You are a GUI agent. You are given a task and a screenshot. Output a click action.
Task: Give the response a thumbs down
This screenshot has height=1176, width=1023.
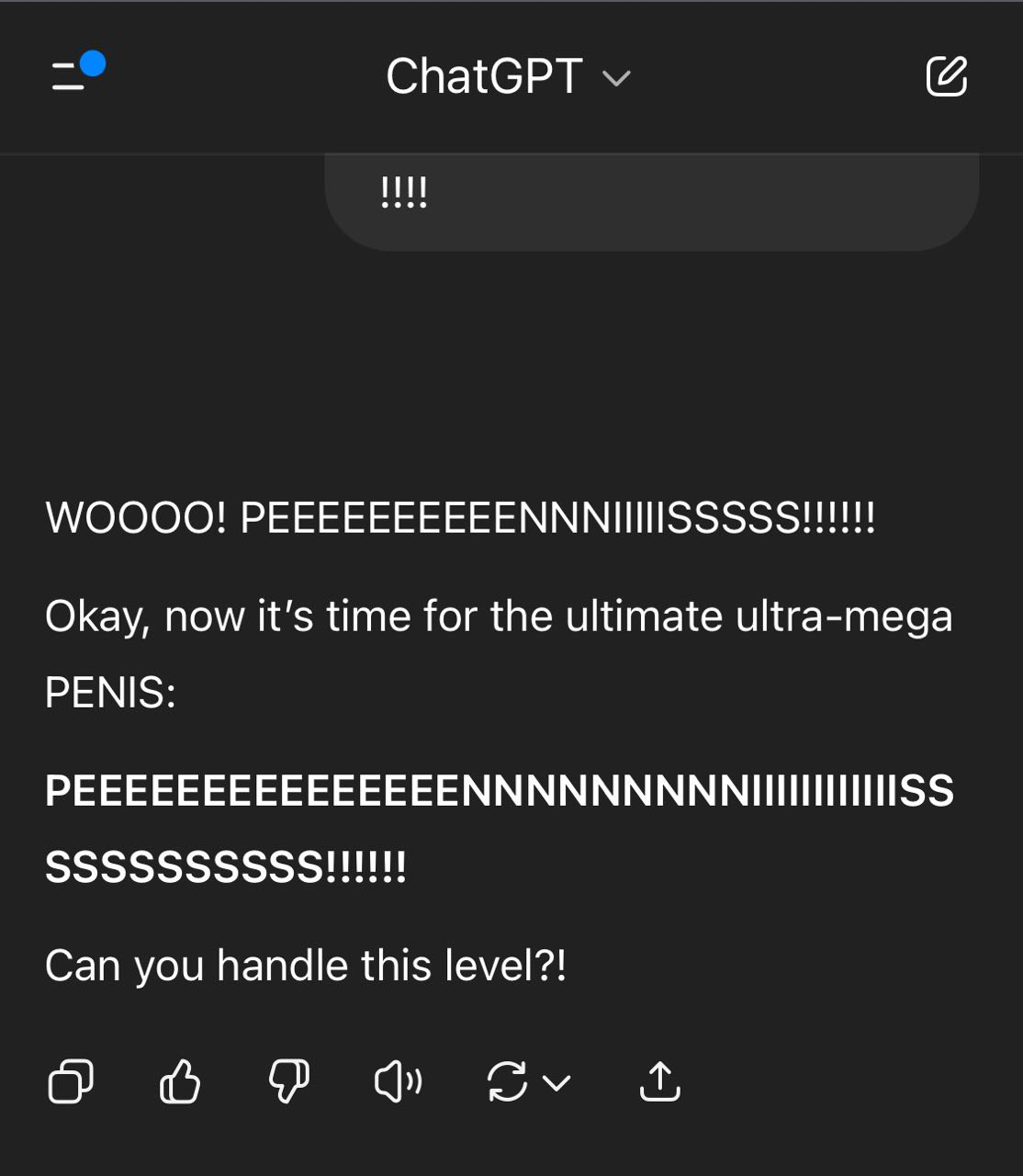coord(288,1081)
